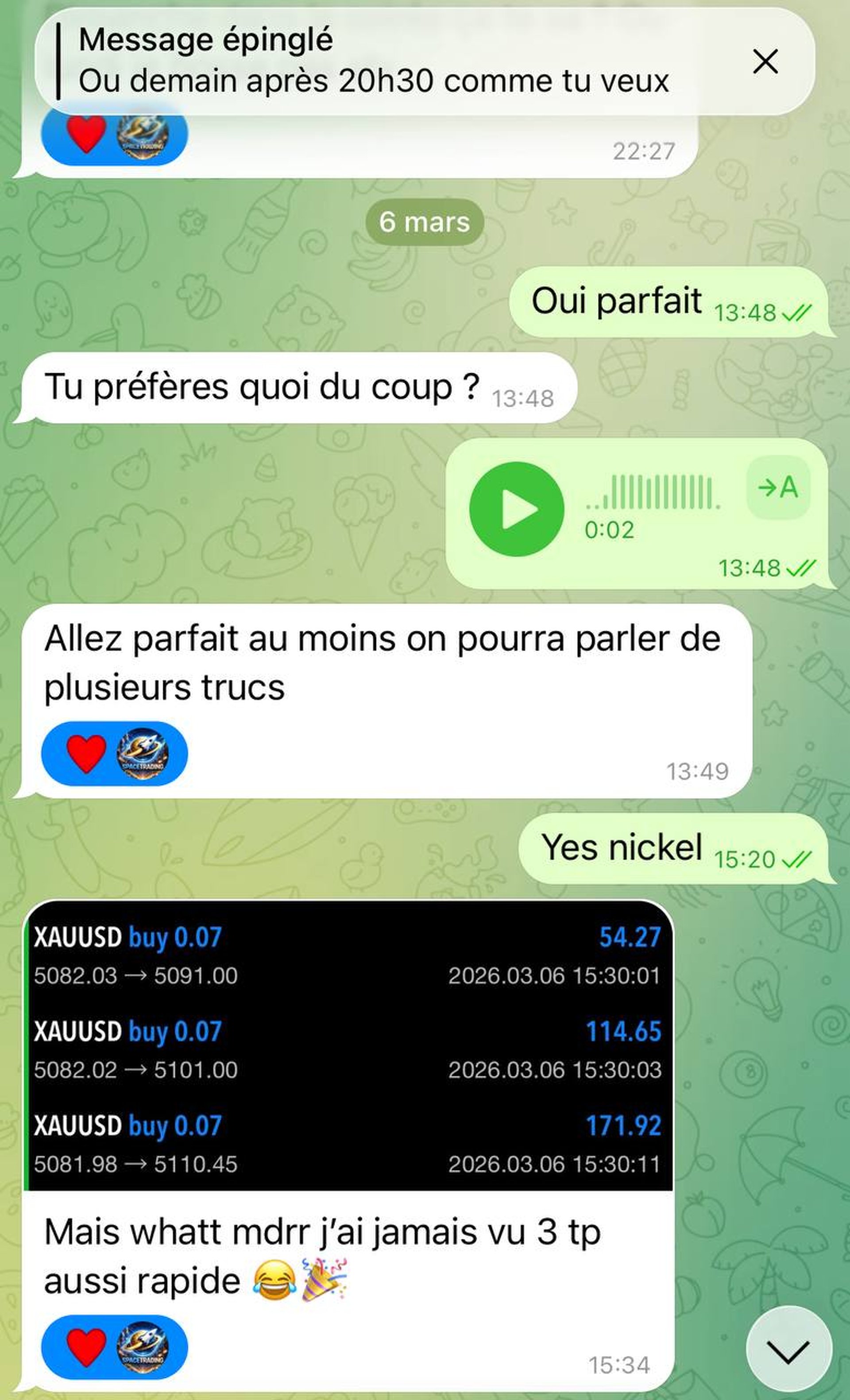Transcribe the voice message to text
This screenshot has height=1400, width=850.
(777, 487)
